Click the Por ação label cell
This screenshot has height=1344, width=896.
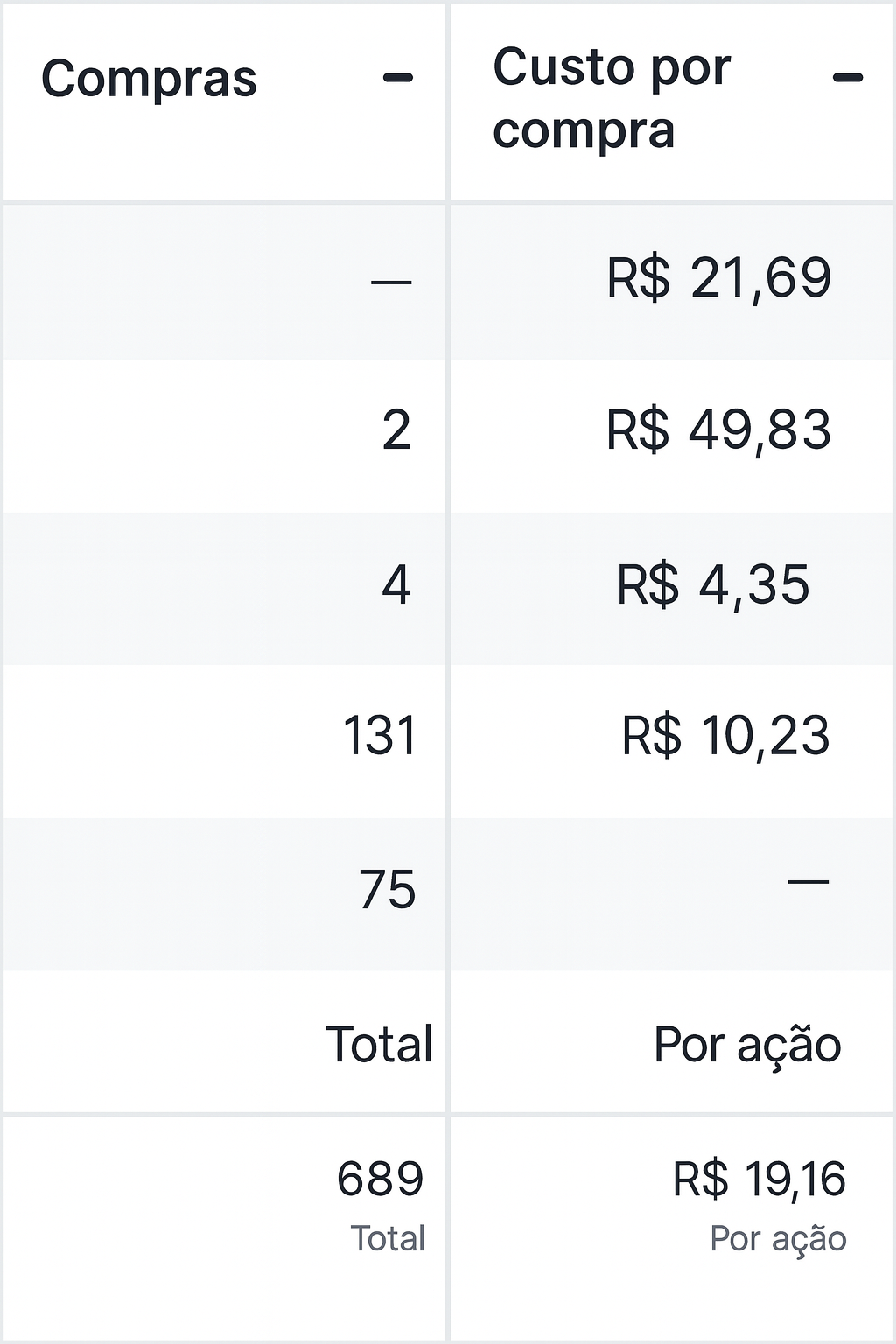(746, 1043)
